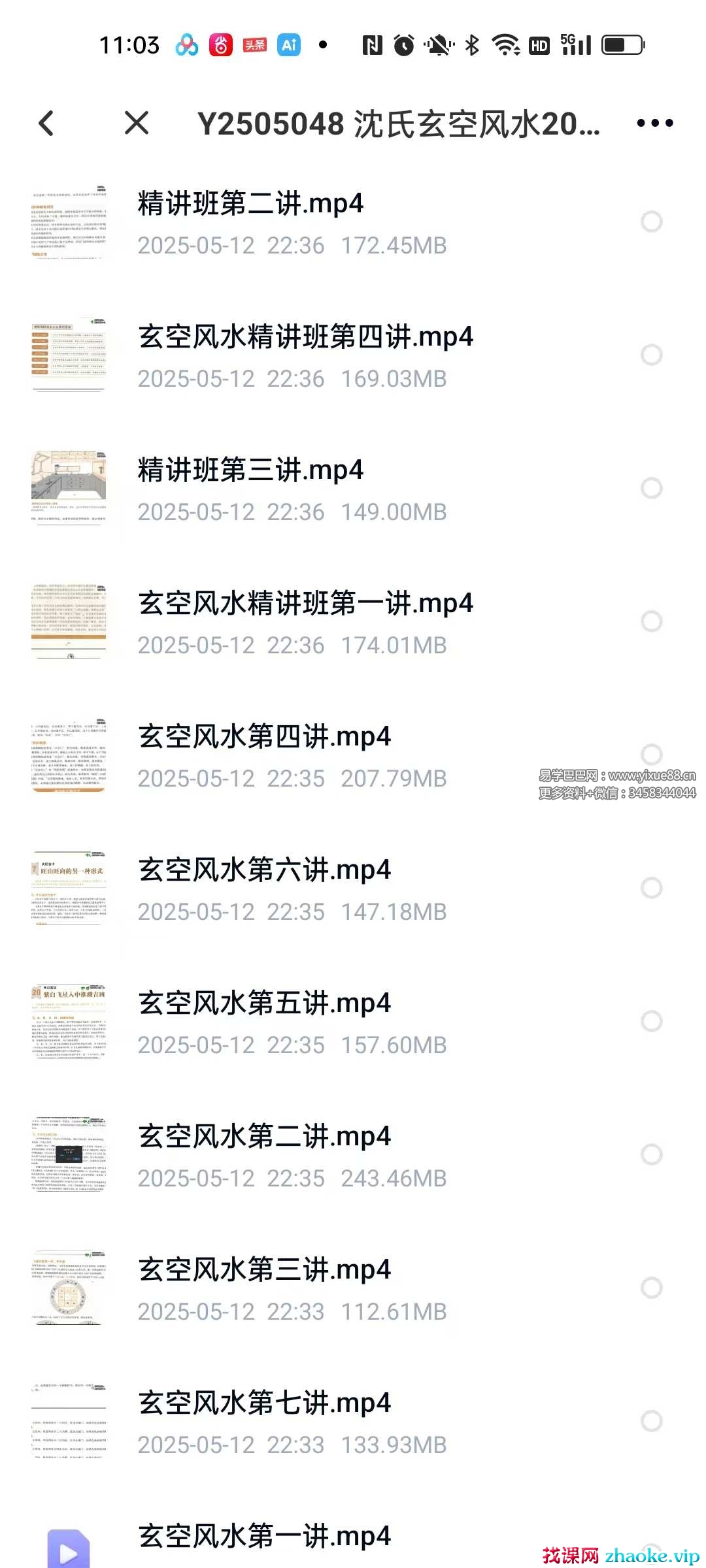Open 玄空风水第六讲.mp4 file
706x1568 pixels.
pos(264,870)
